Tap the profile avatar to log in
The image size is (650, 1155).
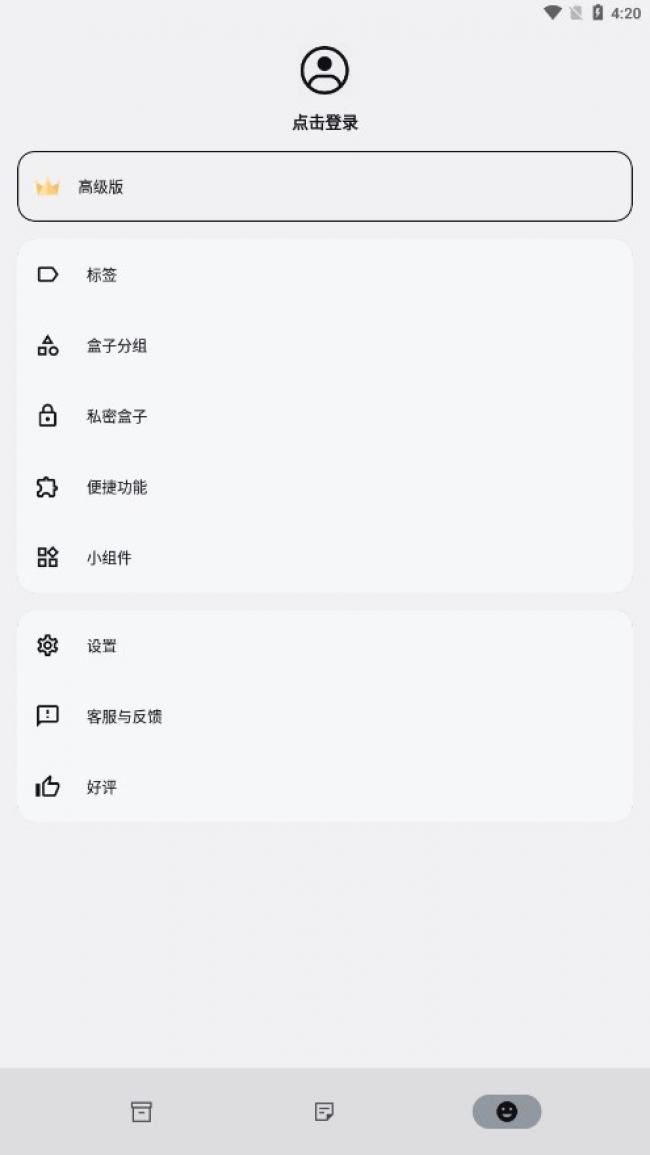(x=324, y=71)
